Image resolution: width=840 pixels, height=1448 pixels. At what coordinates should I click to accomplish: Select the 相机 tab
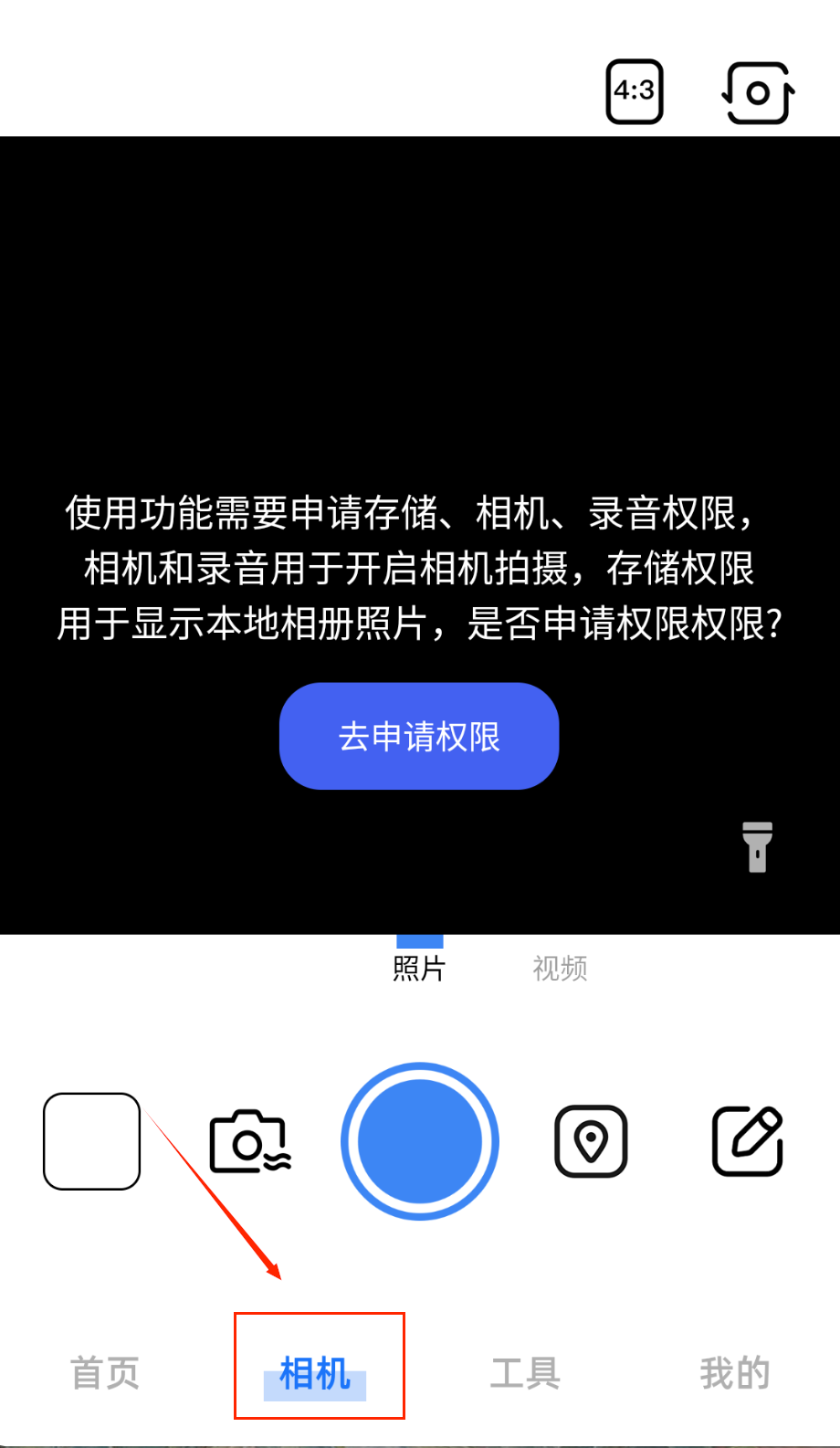click(x=316, y=1373)
